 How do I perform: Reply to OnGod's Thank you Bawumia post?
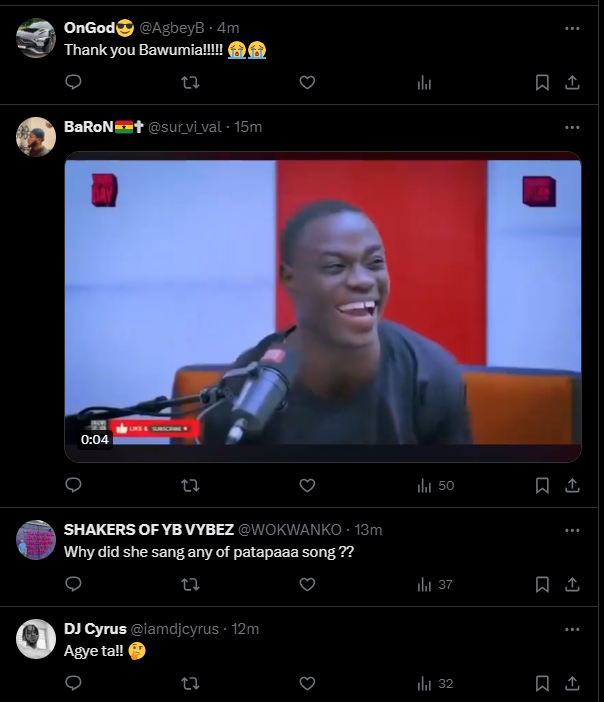click(x=73, y=83)
